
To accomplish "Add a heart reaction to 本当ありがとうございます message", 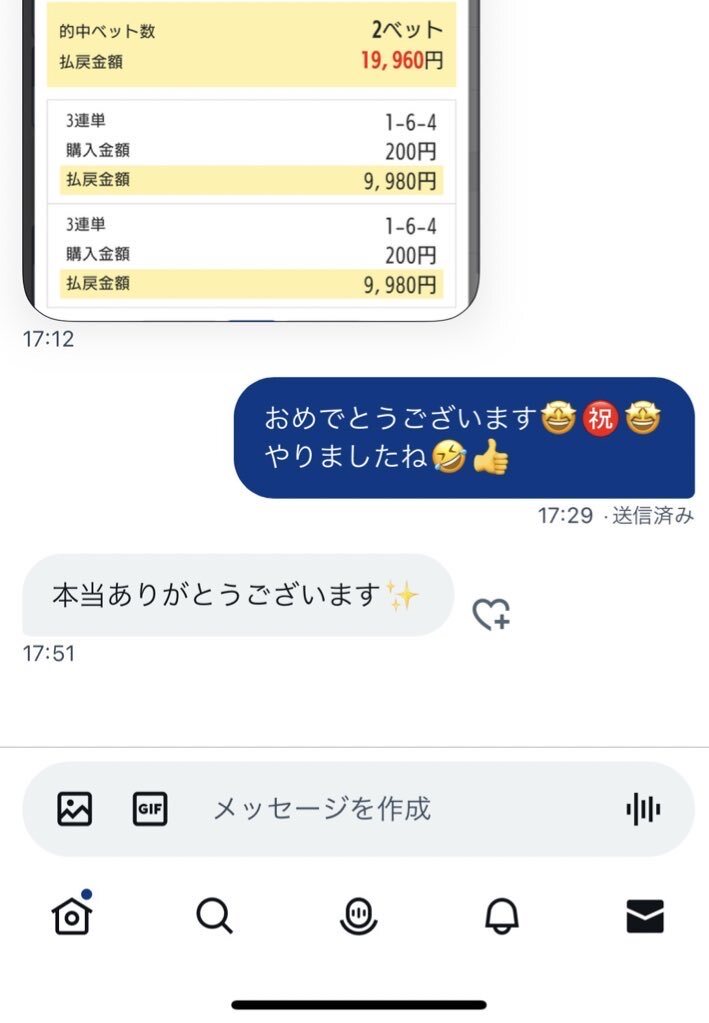I will click(491, 615).
